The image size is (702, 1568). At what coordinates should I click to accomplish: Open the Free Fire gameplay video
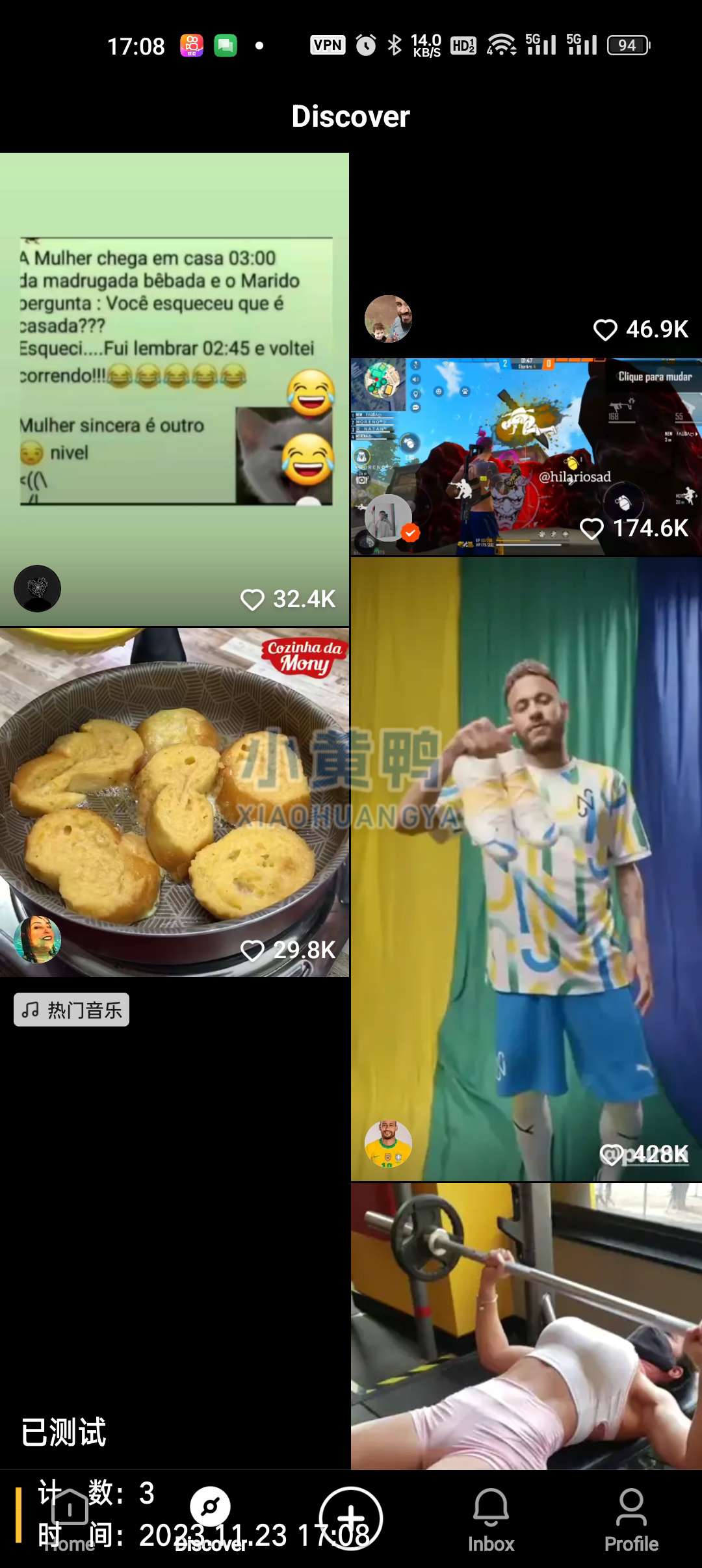(526, 442)
